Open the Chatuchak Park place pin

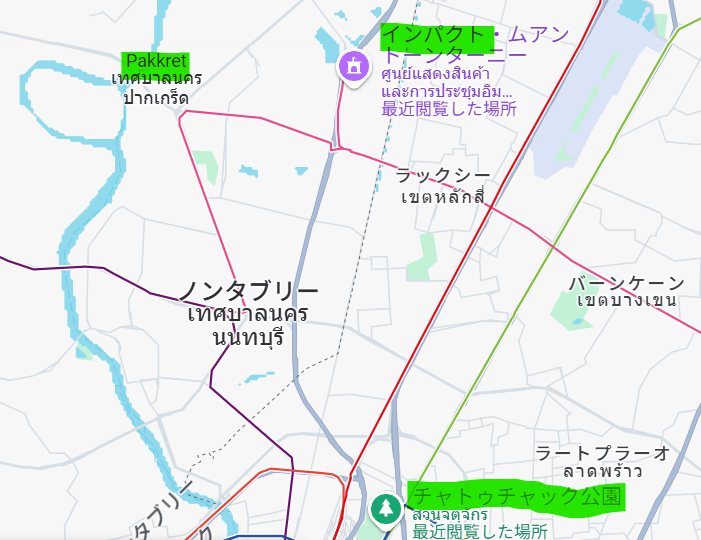pyautogui.click(x=385, y=508)
